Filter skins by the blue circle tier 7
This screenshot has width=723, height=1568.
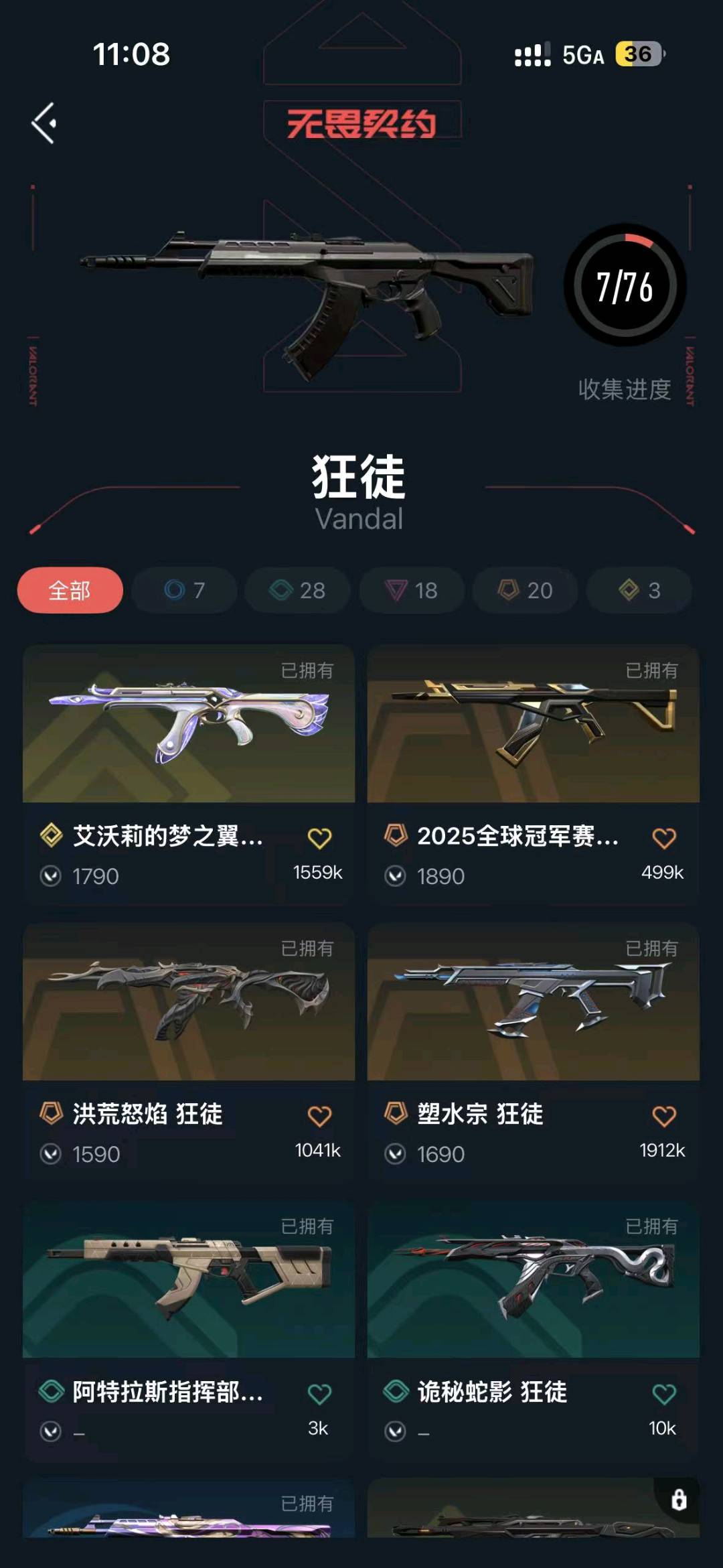click(184, 590)
